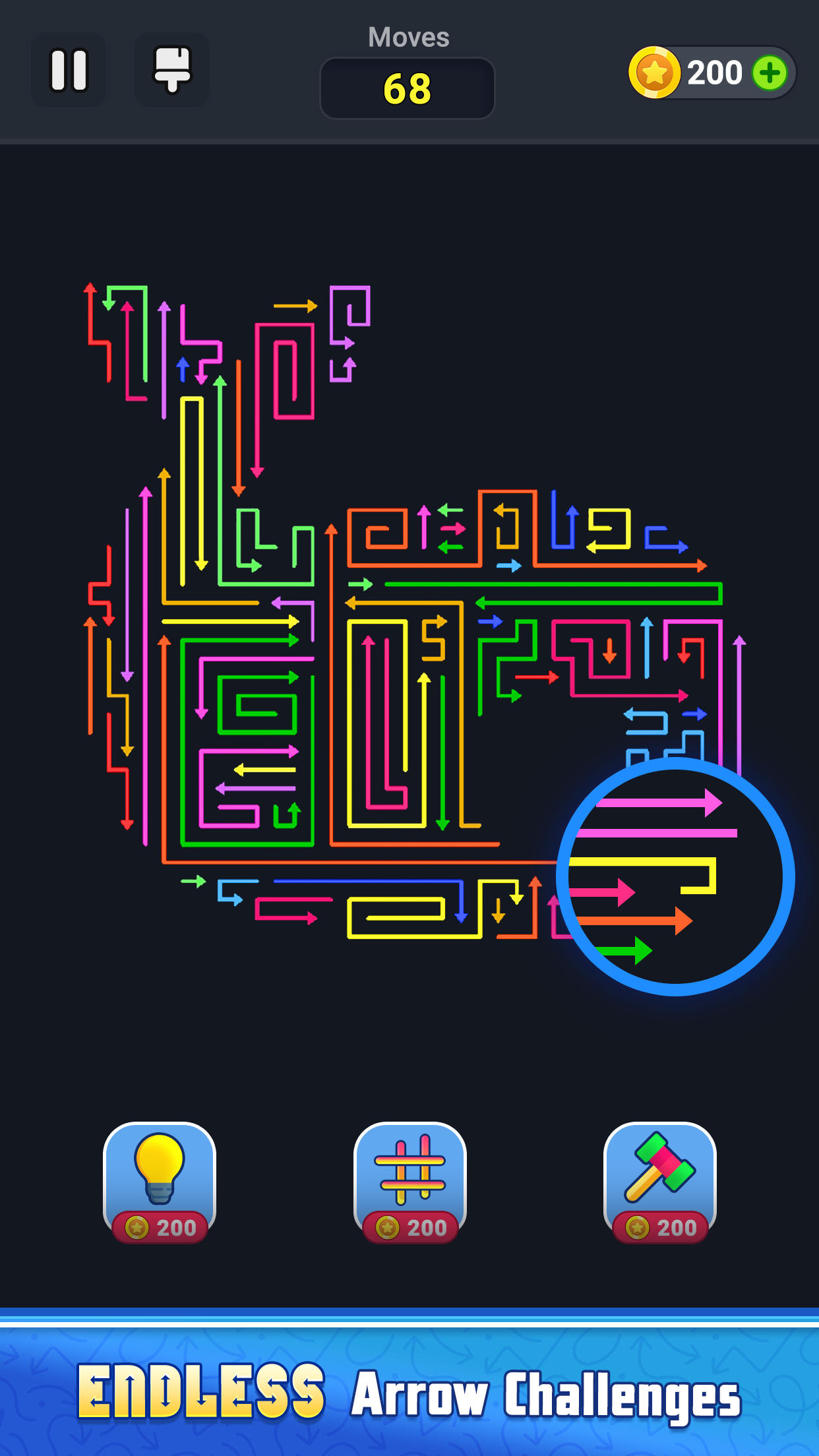Open the paint brush theme option

pos(172,71)
